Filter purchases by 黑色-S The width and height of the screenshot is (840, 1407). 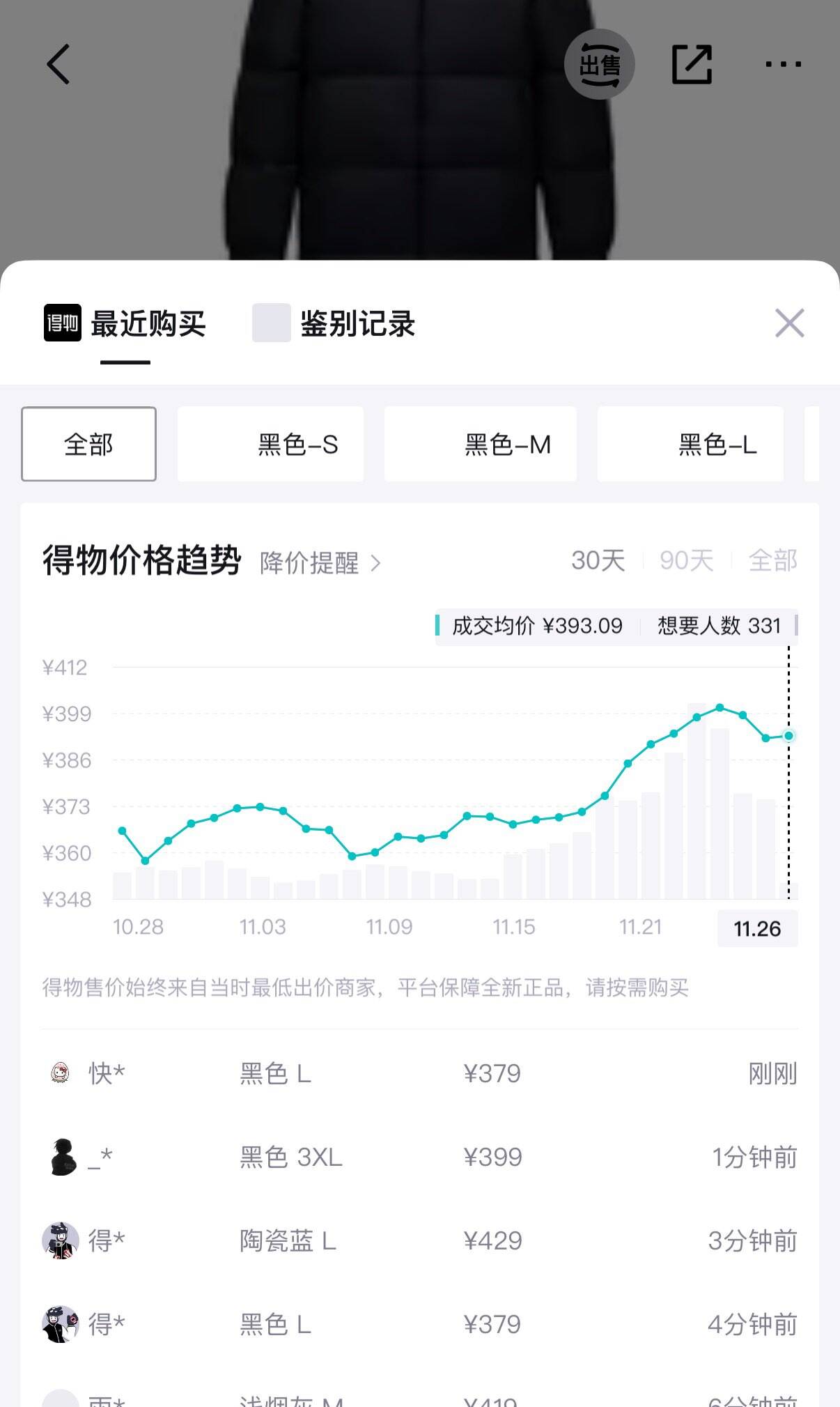[271, 444]
